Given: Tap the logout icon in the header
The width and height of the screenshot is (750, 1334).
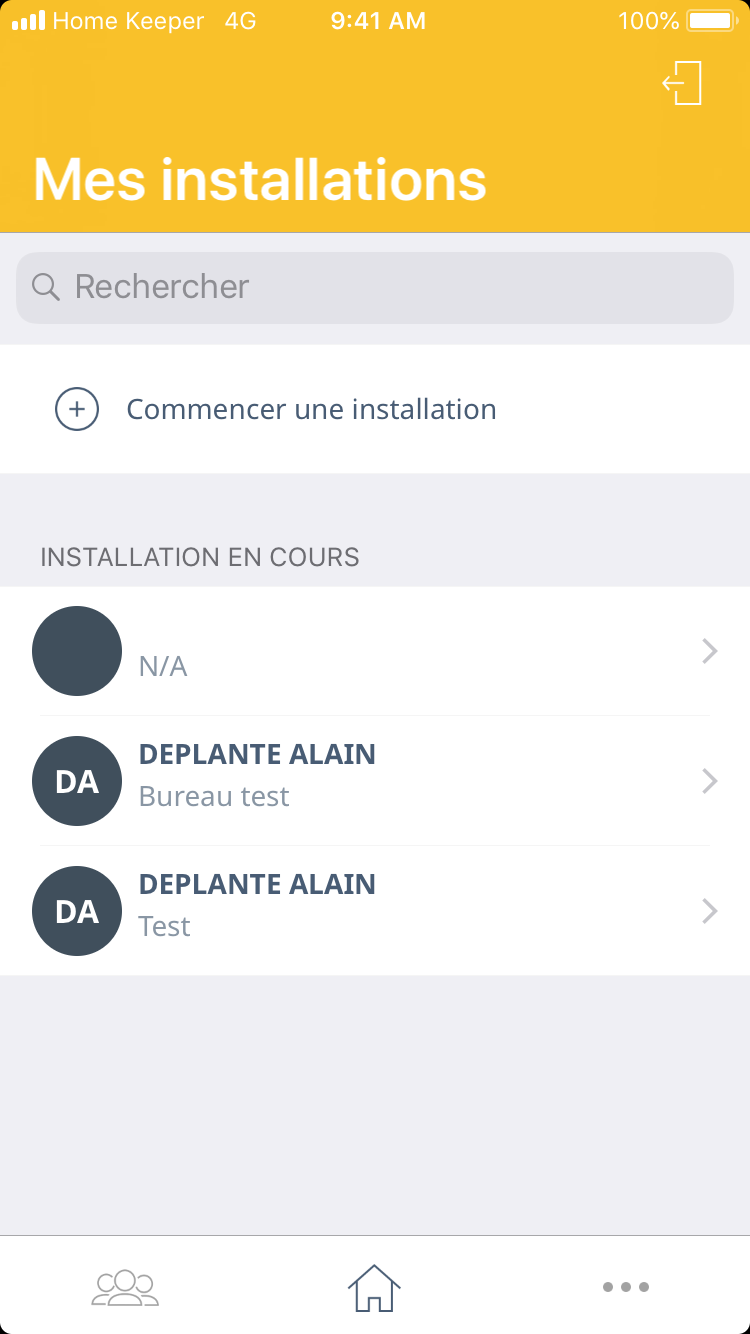Looking at the screenshot, I should (x=683, y=83).
